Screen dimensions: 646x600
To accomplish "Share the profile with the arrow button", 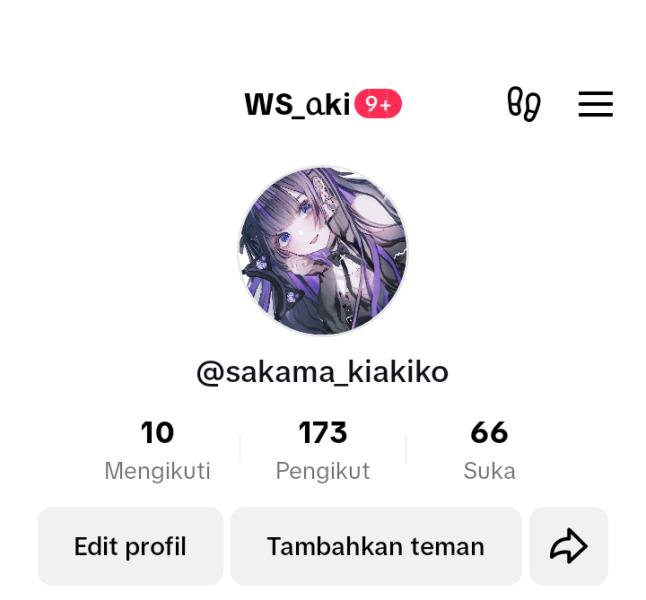I will coord(568,546).
